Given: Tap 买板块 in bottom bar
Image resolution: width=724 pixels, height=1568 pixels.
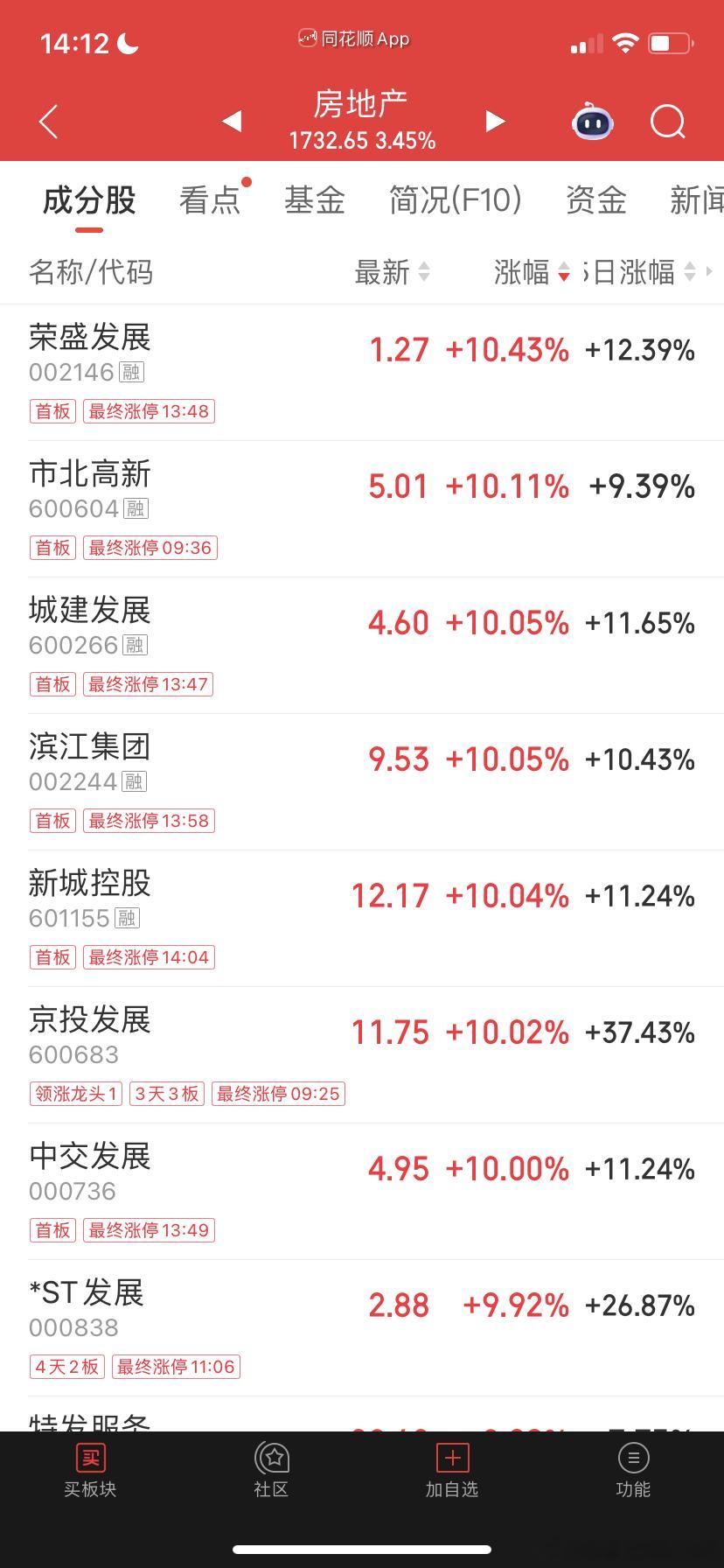Looking at the screenshot, I should (x=90, y=1471).
